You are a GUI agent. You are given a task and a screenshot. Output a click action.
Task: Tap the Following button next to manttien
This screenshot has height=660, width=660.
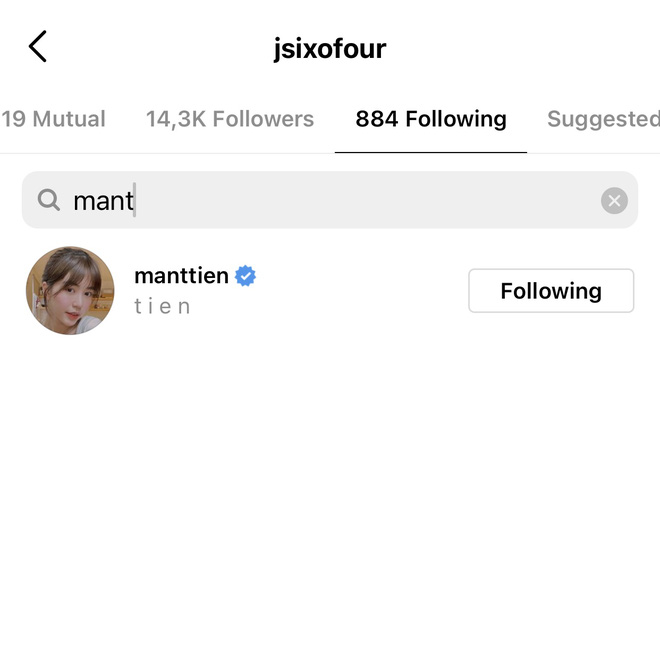pyautogui.click(x=551, y=291)
